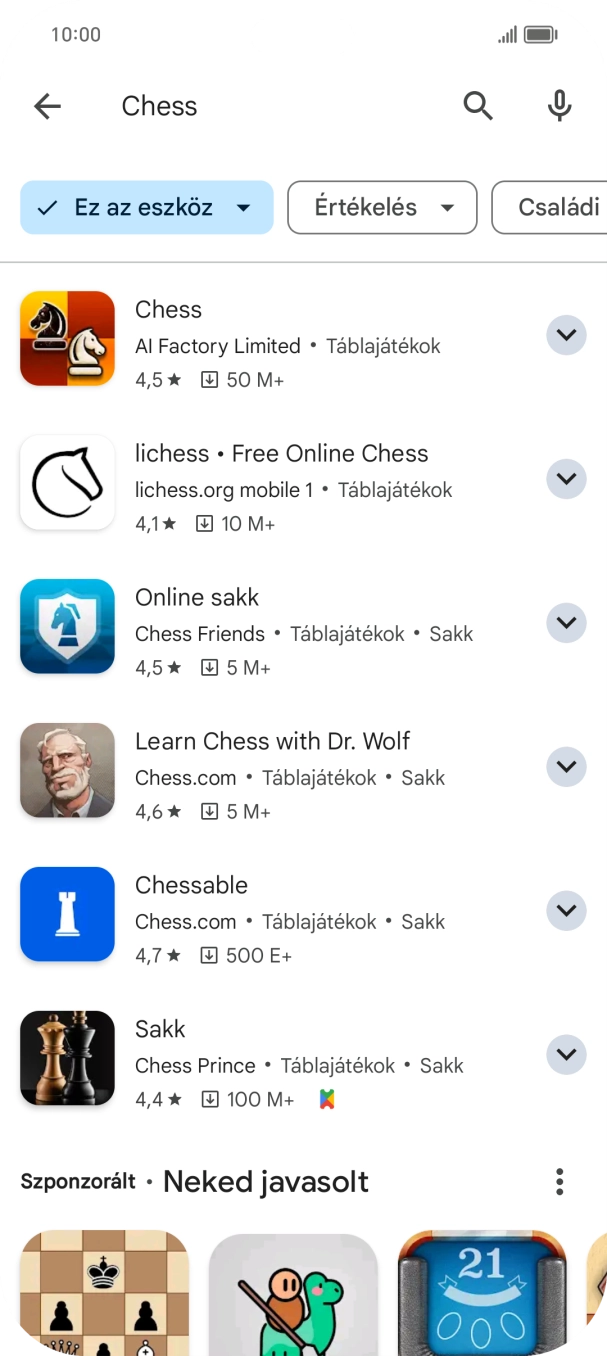Start voice search with the microphone

pyautogui.click(x=560, y=106)
